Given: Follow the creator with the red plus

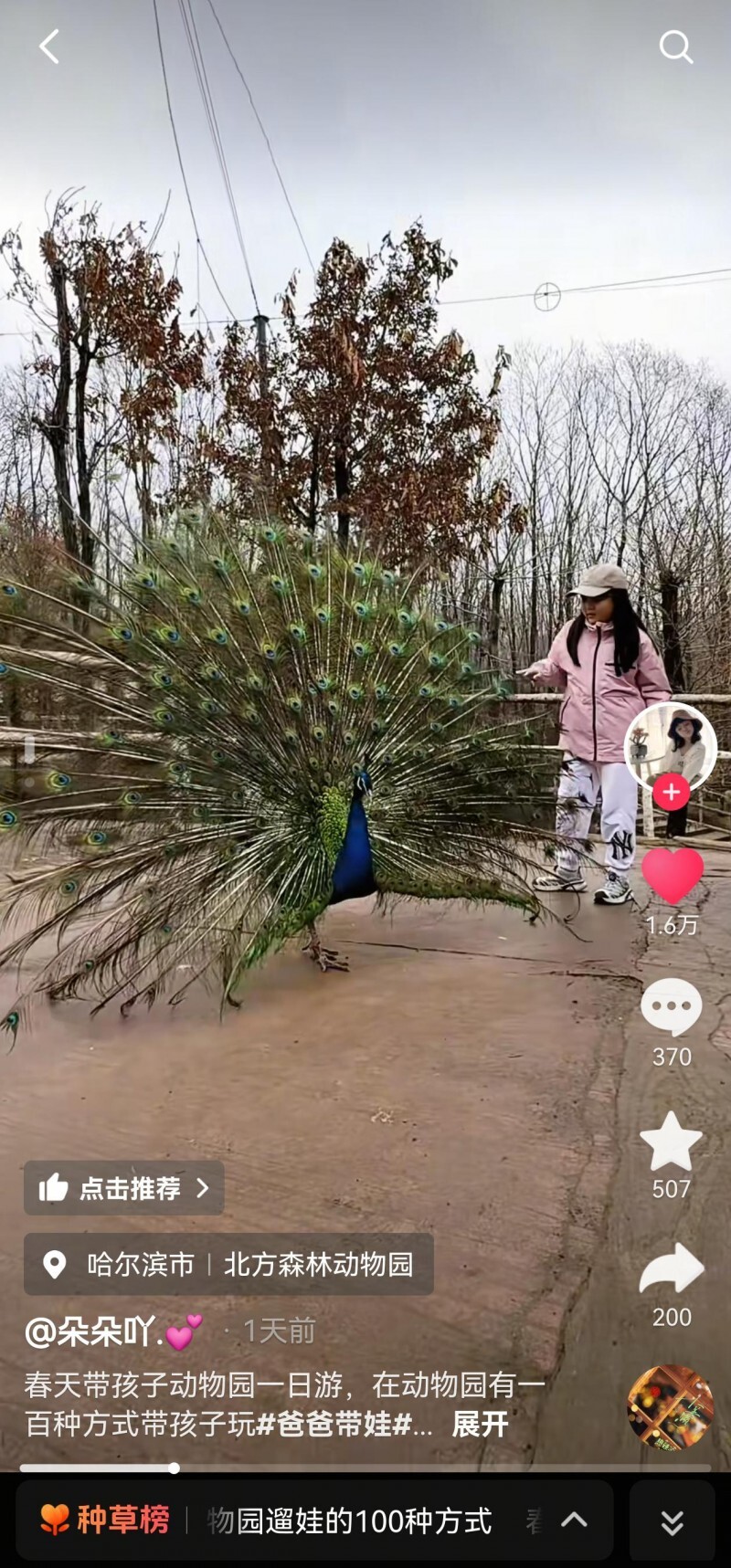Looking at the screenshot, I should coord(671,792).
